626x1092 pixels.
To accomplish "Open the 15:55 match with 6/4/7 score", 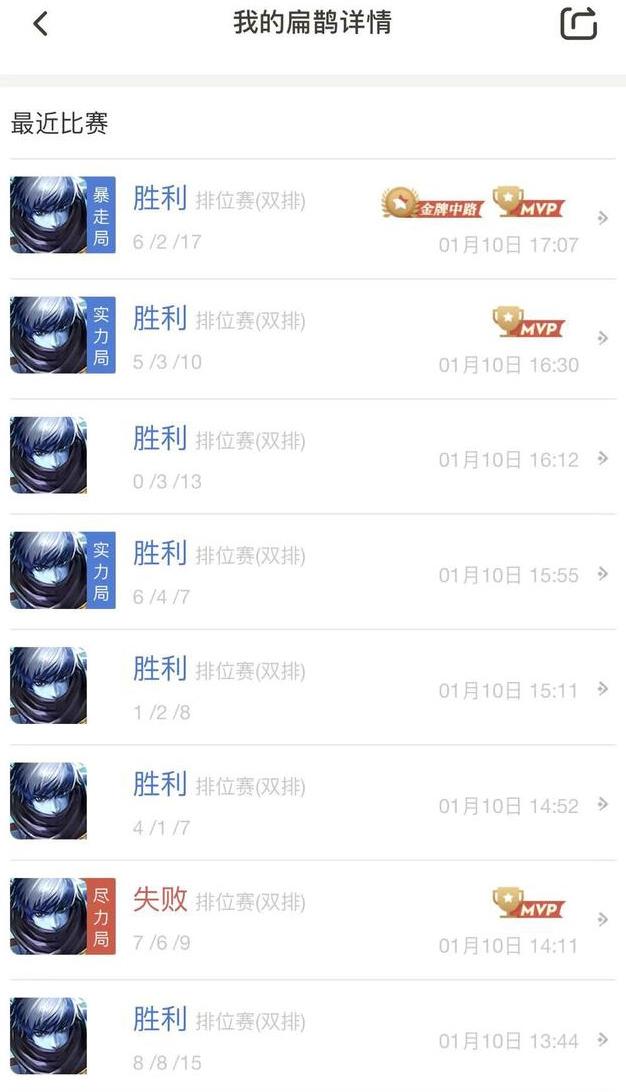I will pyautogui.click(x=313, y=572).
